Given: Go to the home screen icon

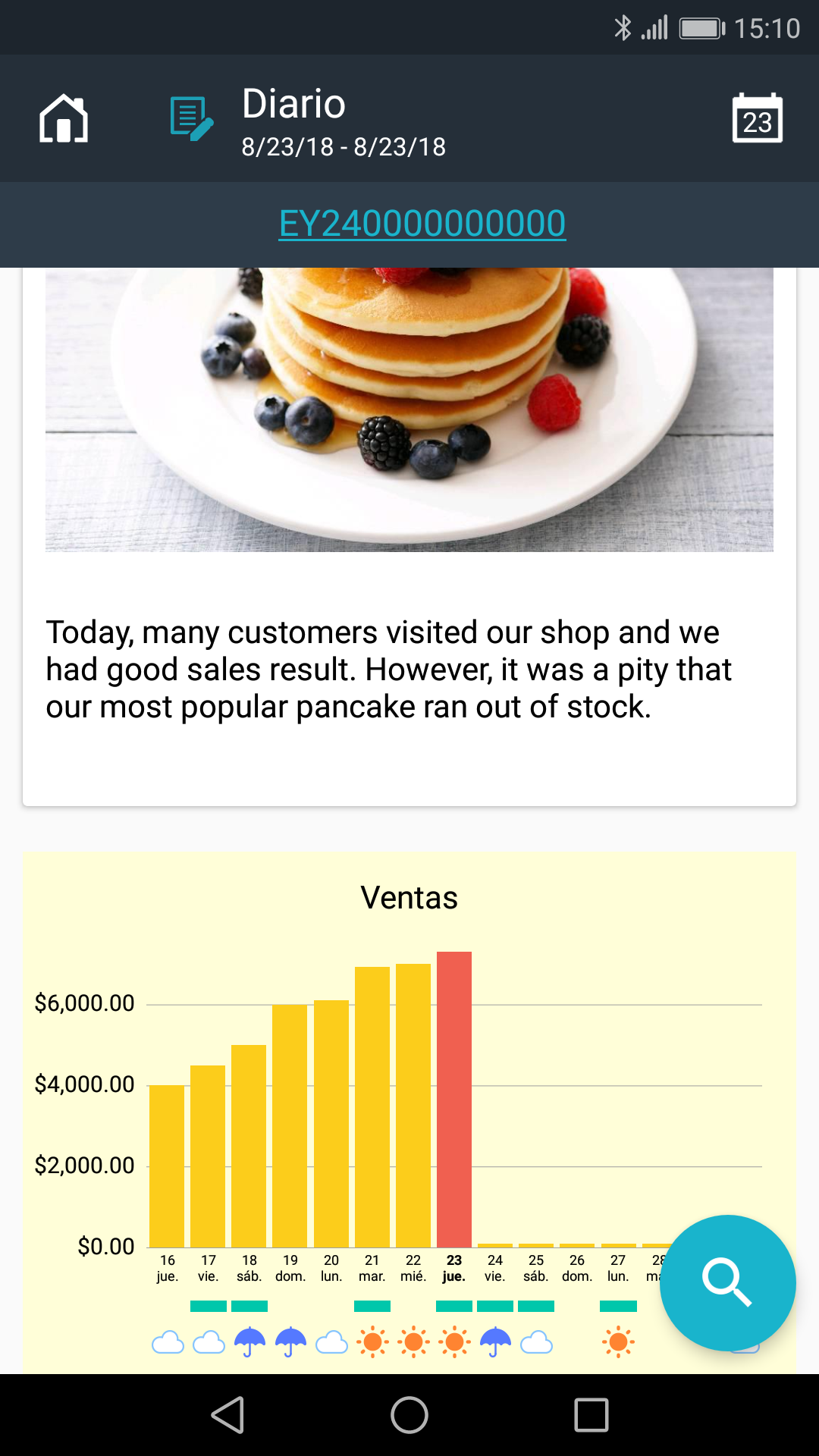Looking at the screenshot, I should 64,118.
